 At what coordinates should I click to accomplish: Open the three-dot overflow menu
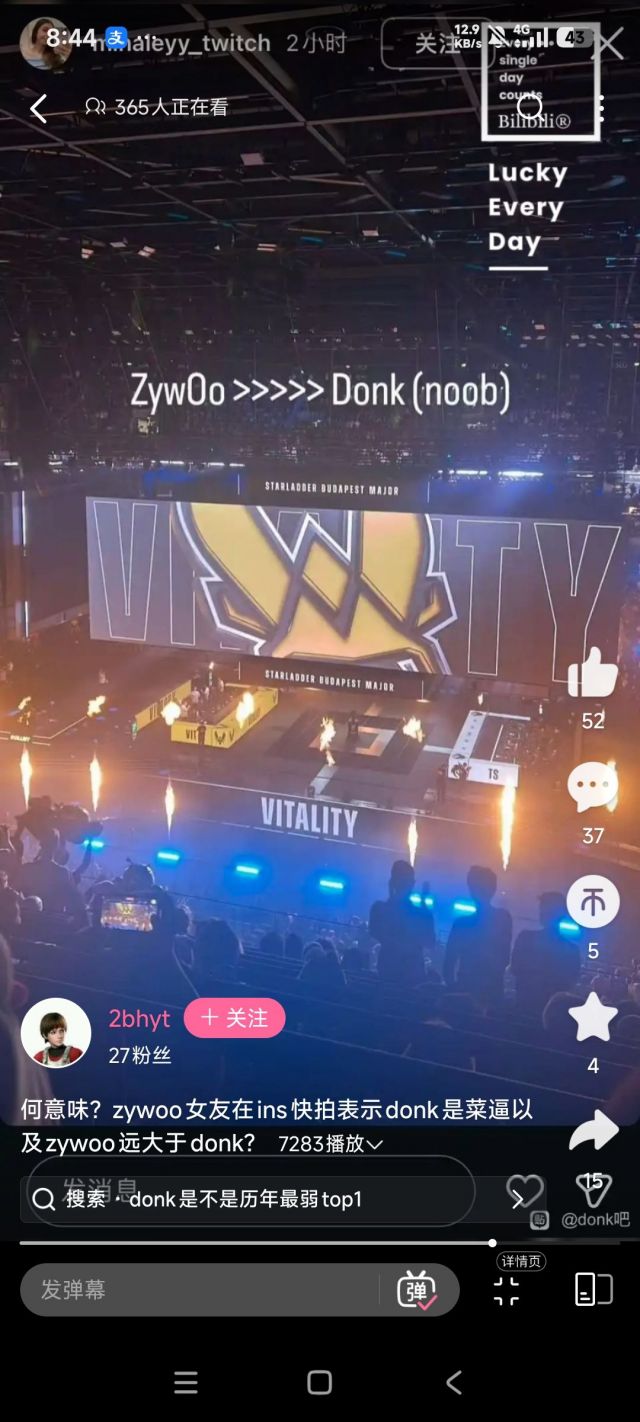pyautogui.click(x=601, y=108)
